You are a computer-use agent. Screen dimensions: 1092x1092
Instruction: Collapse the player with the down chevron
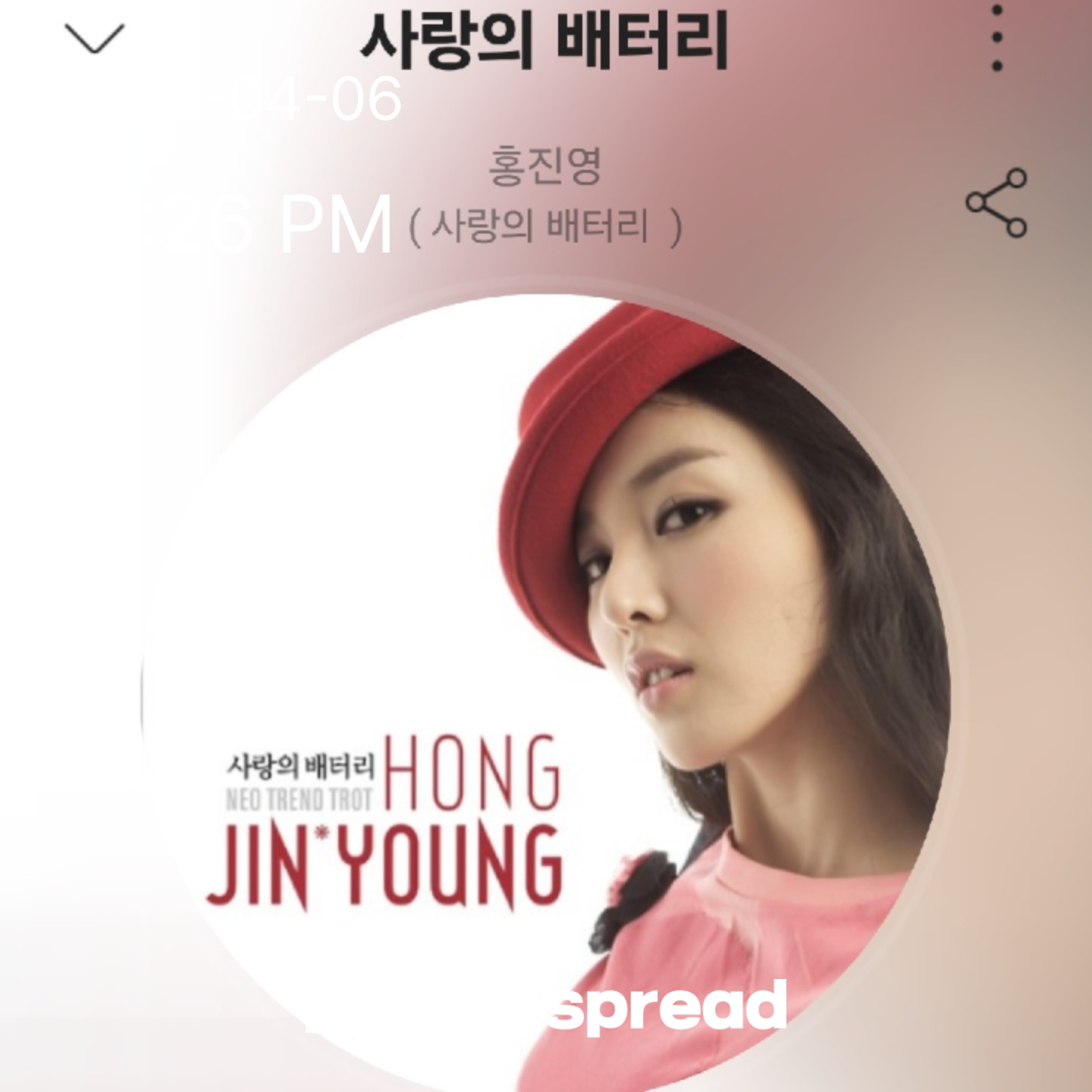(x=94, y=38)
